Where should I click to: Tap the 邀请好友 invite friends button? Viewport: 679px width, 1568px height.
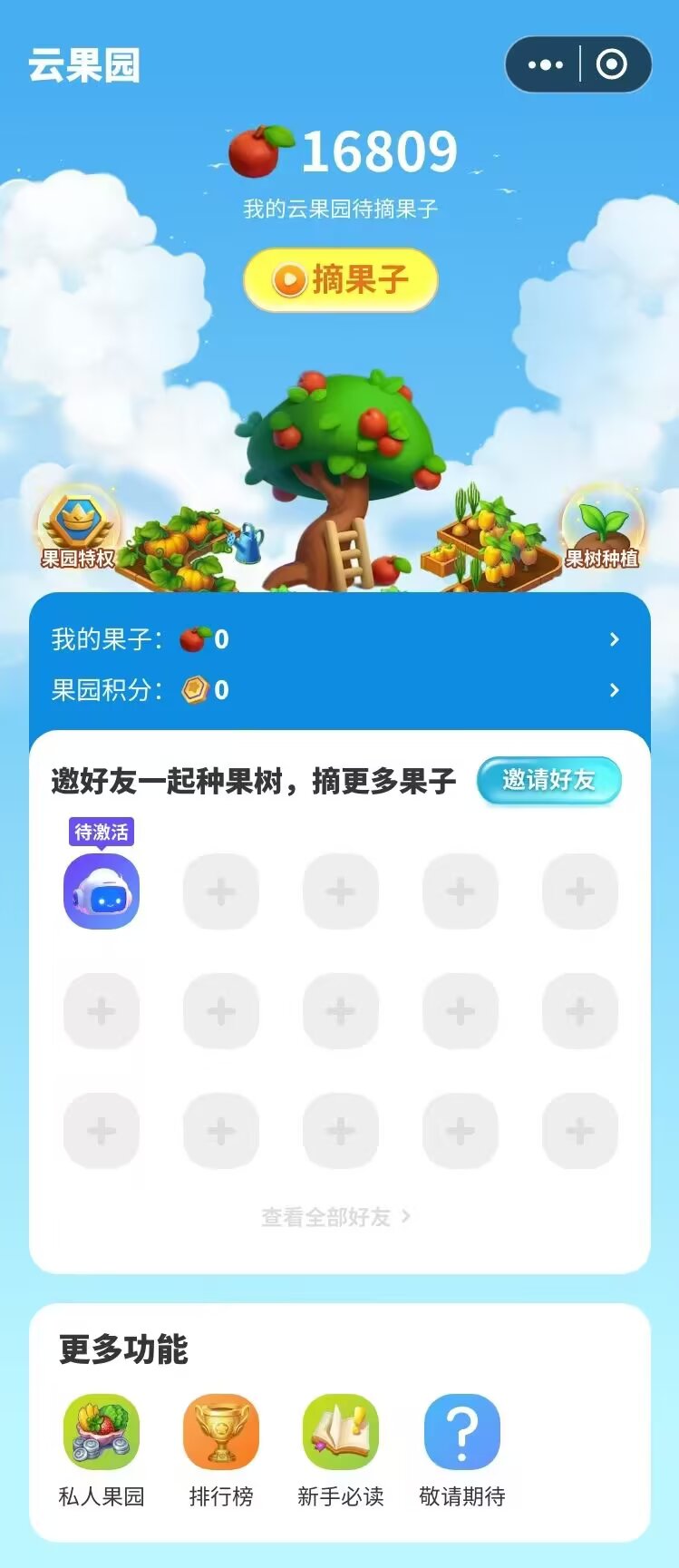548,779
